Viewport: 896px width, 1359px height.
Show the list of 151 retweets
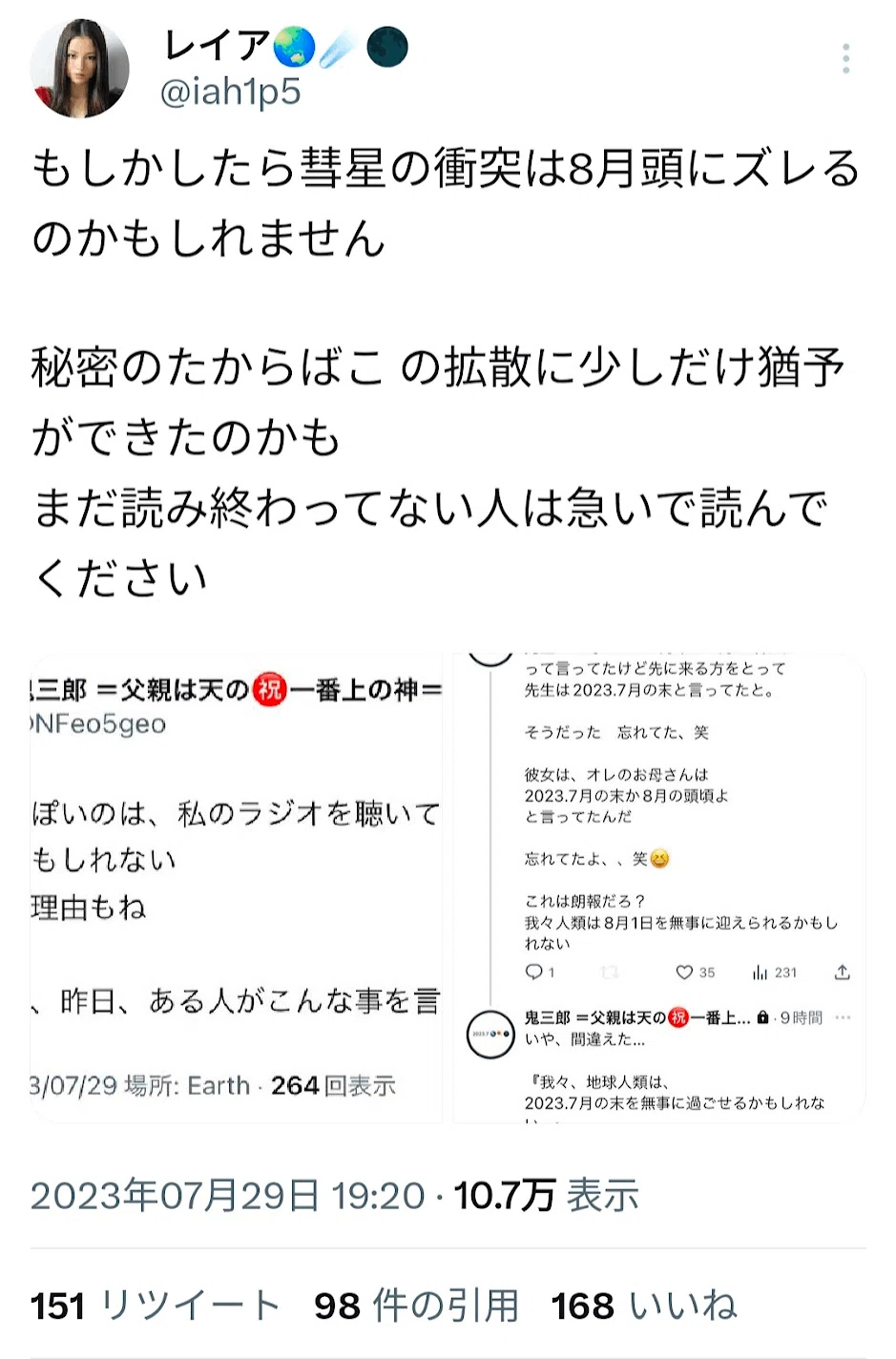point(156,1306)
